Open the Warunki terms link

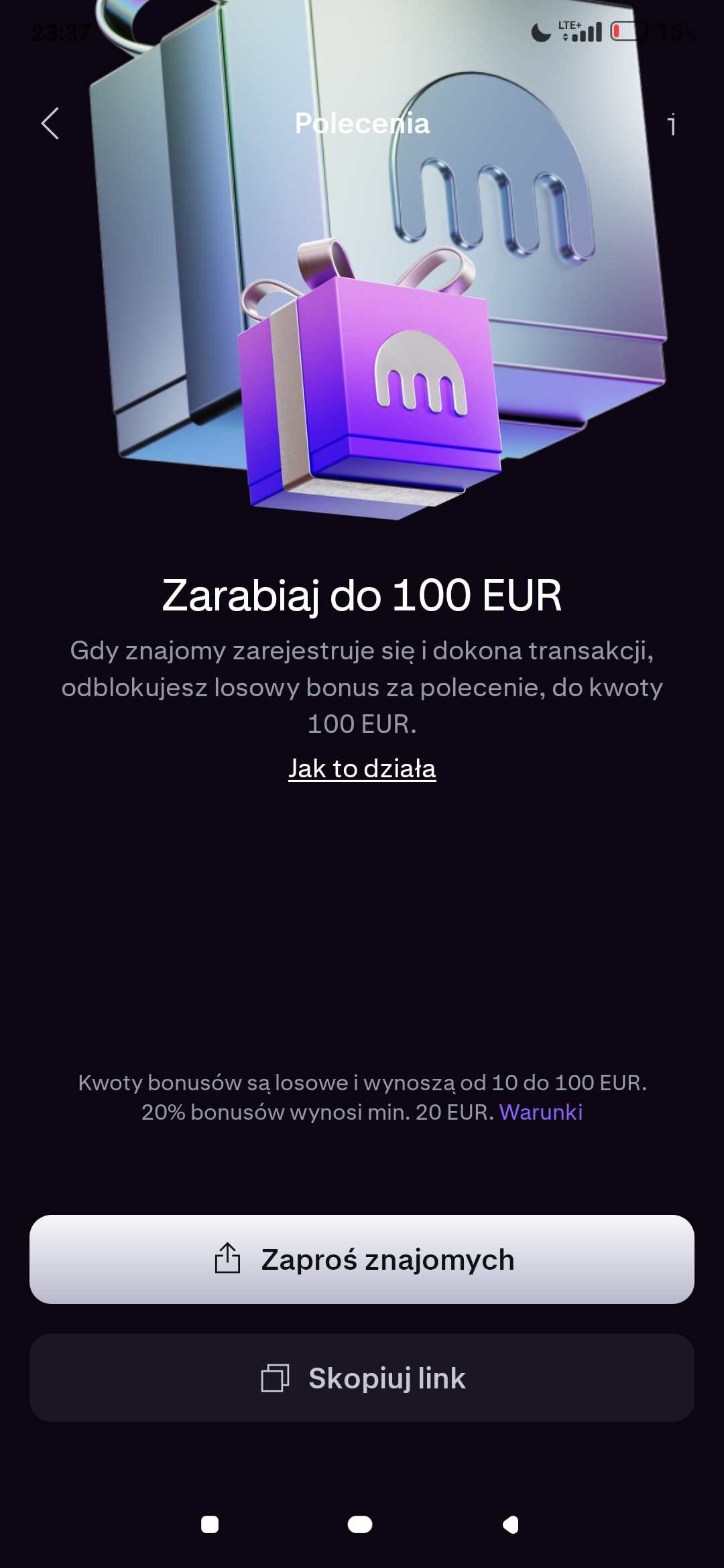[x=541, y=1112]
